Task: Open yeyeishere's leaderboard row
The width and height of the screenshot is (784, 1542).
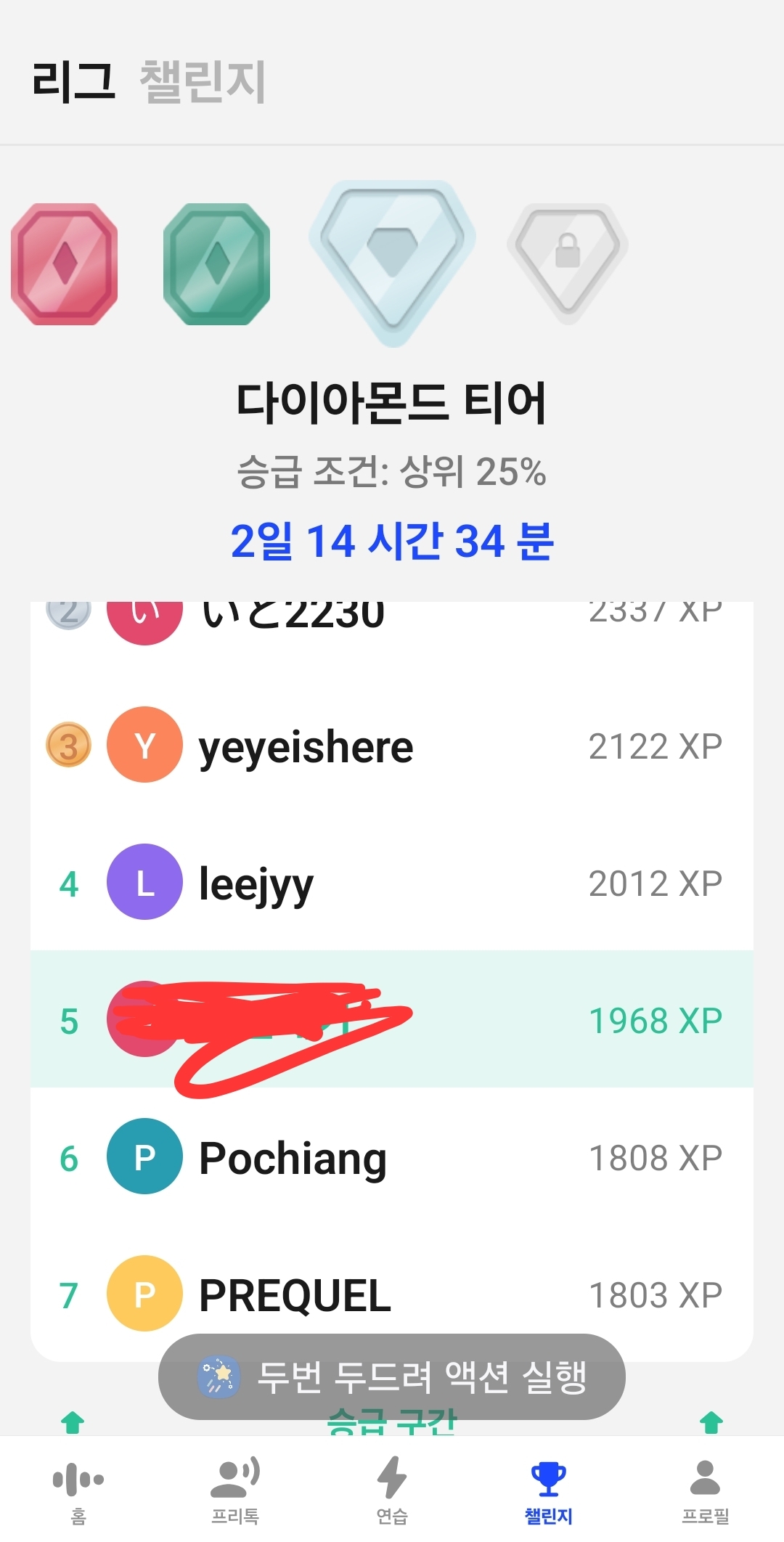Action: coord(392,746)
